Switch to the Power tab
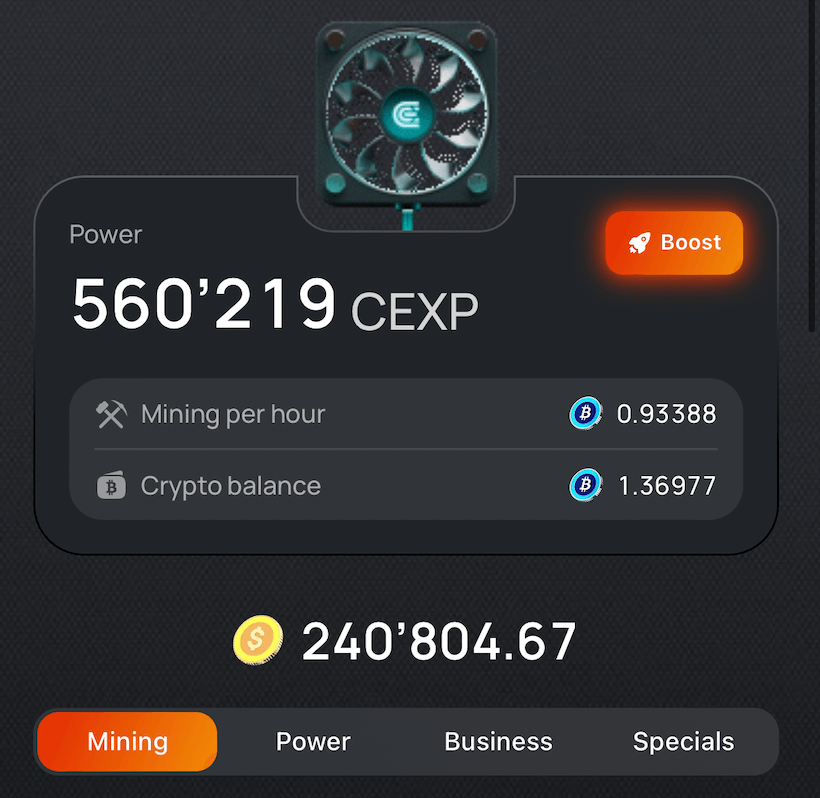820x798 pixels. point(313,742)
